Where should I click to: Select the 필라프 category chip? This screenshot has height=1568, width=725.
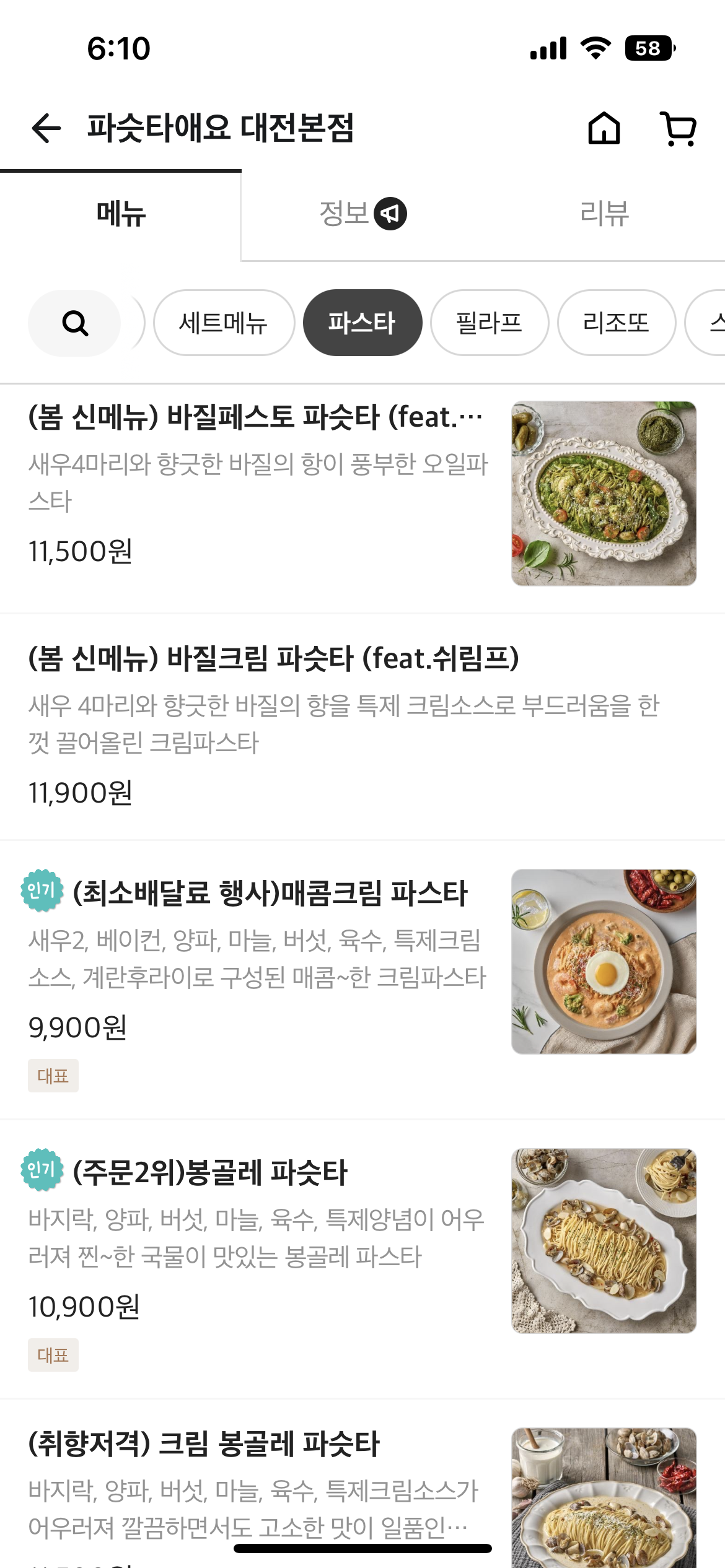tap(489, 323)
